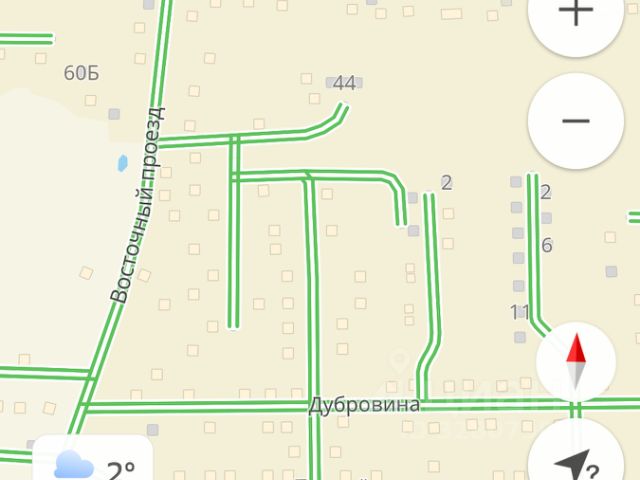Center the map on my location
640x480 pixels.
(x=578, y=462)
